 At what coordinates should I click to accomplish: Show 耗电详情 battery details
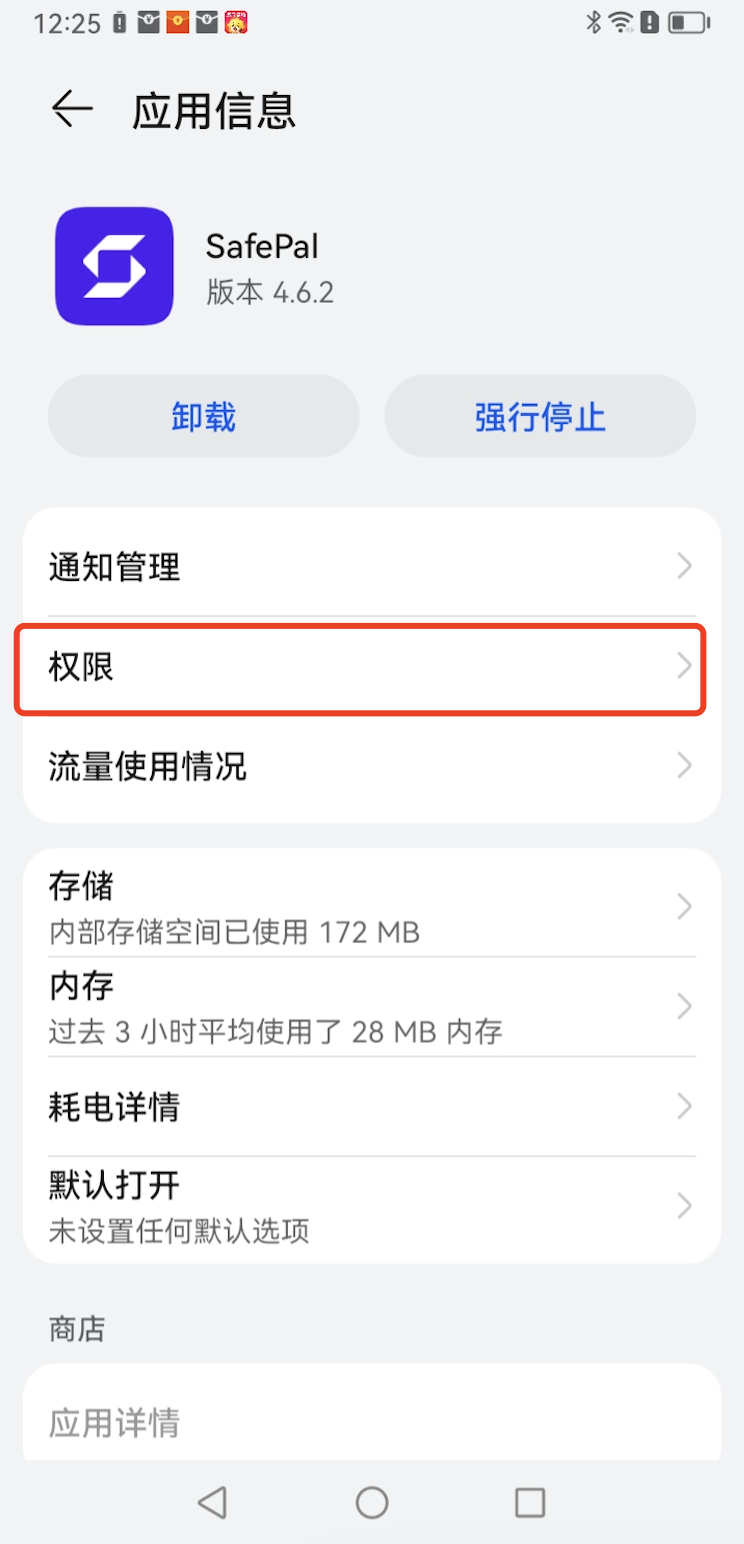point(371,1106)
